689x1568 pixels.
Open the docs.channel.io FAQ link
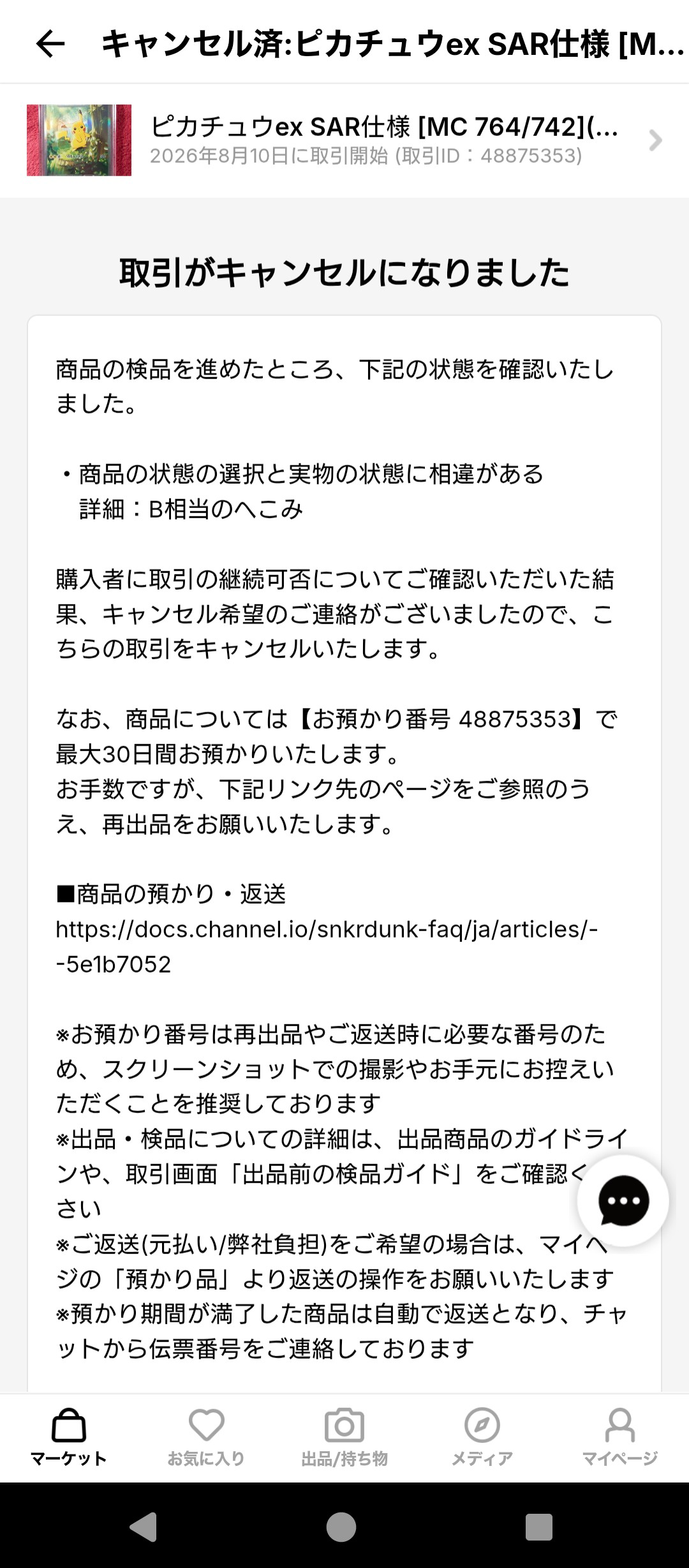click(327, 946)
